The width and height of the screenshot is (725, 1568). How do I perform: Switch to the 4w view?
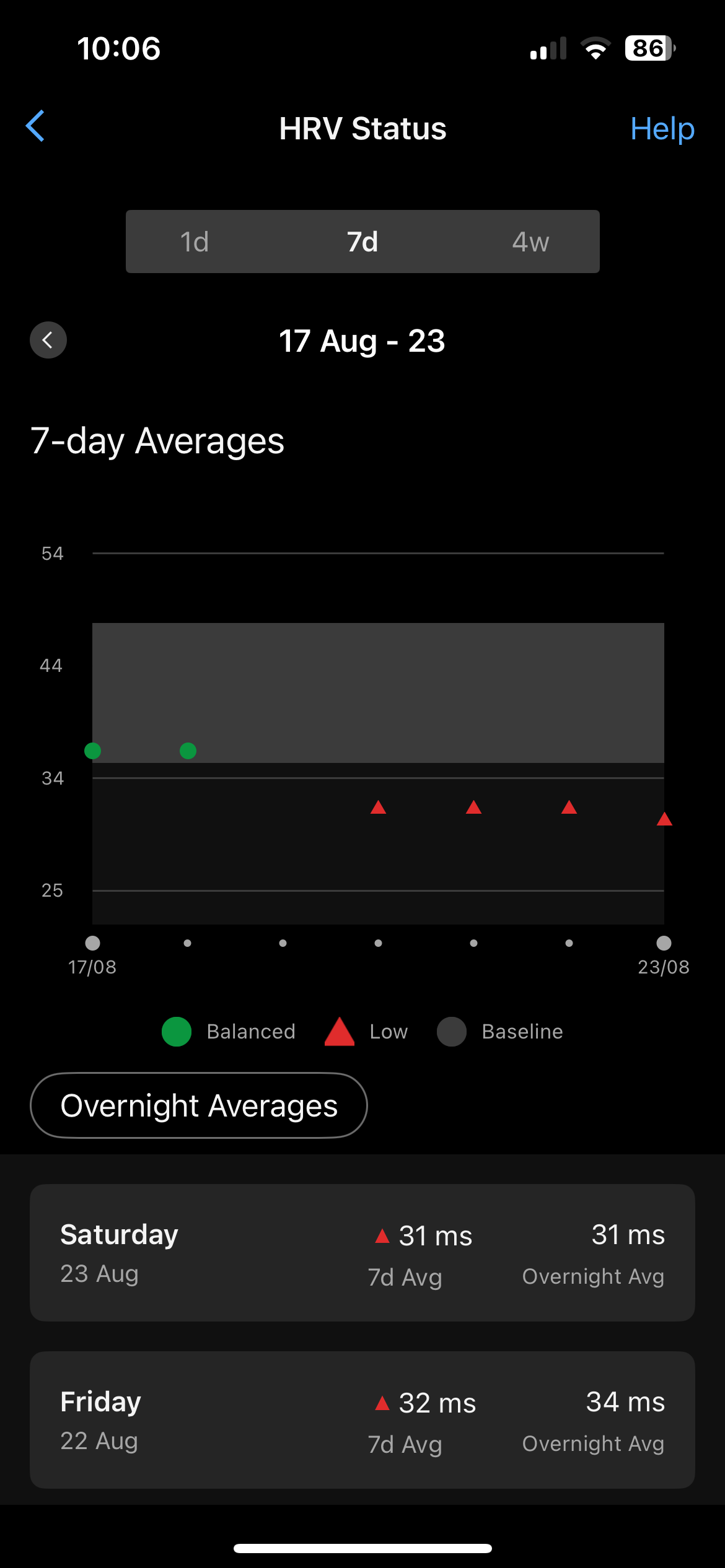(x=530, y=242)
